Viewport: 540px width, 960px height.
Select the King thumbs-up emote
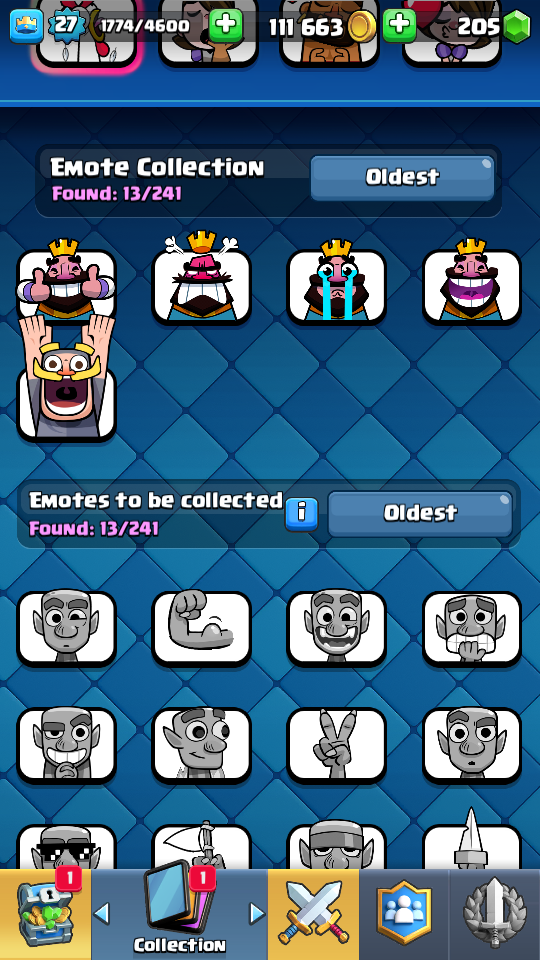pos(66,283)
